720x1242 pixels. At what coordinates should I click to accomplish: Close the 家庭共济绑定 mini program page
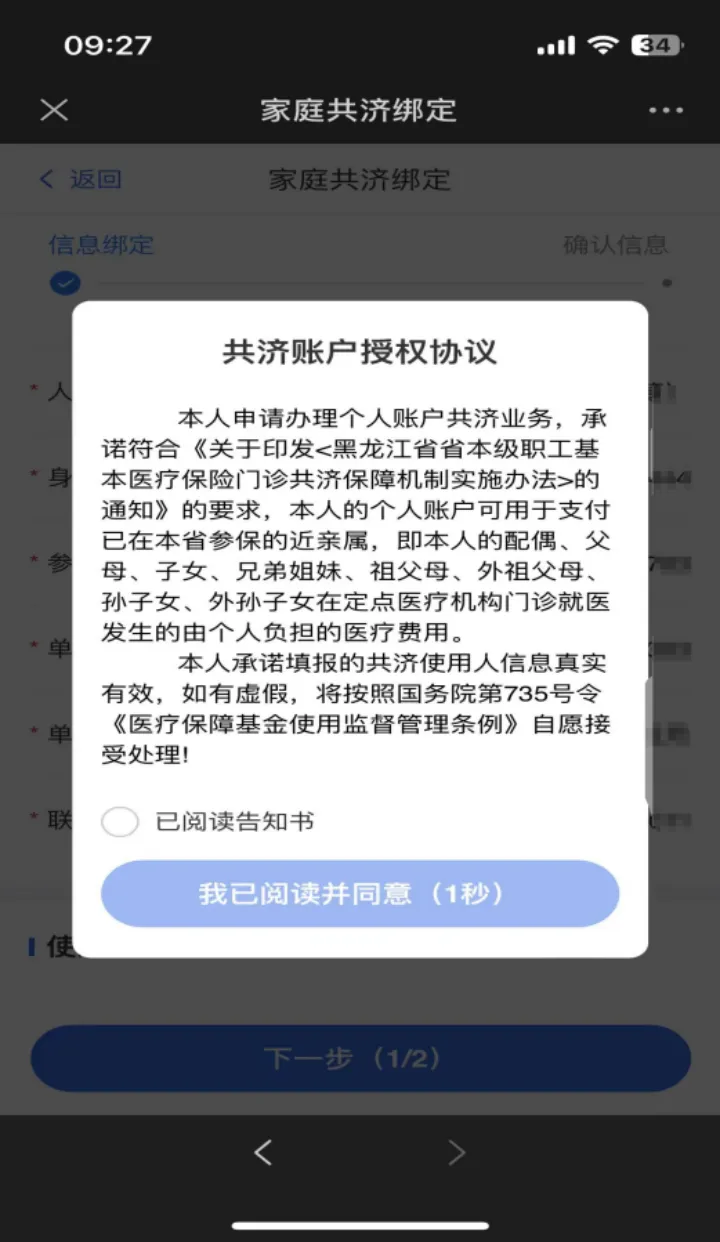pyautogui.click(x=54, y=109)
